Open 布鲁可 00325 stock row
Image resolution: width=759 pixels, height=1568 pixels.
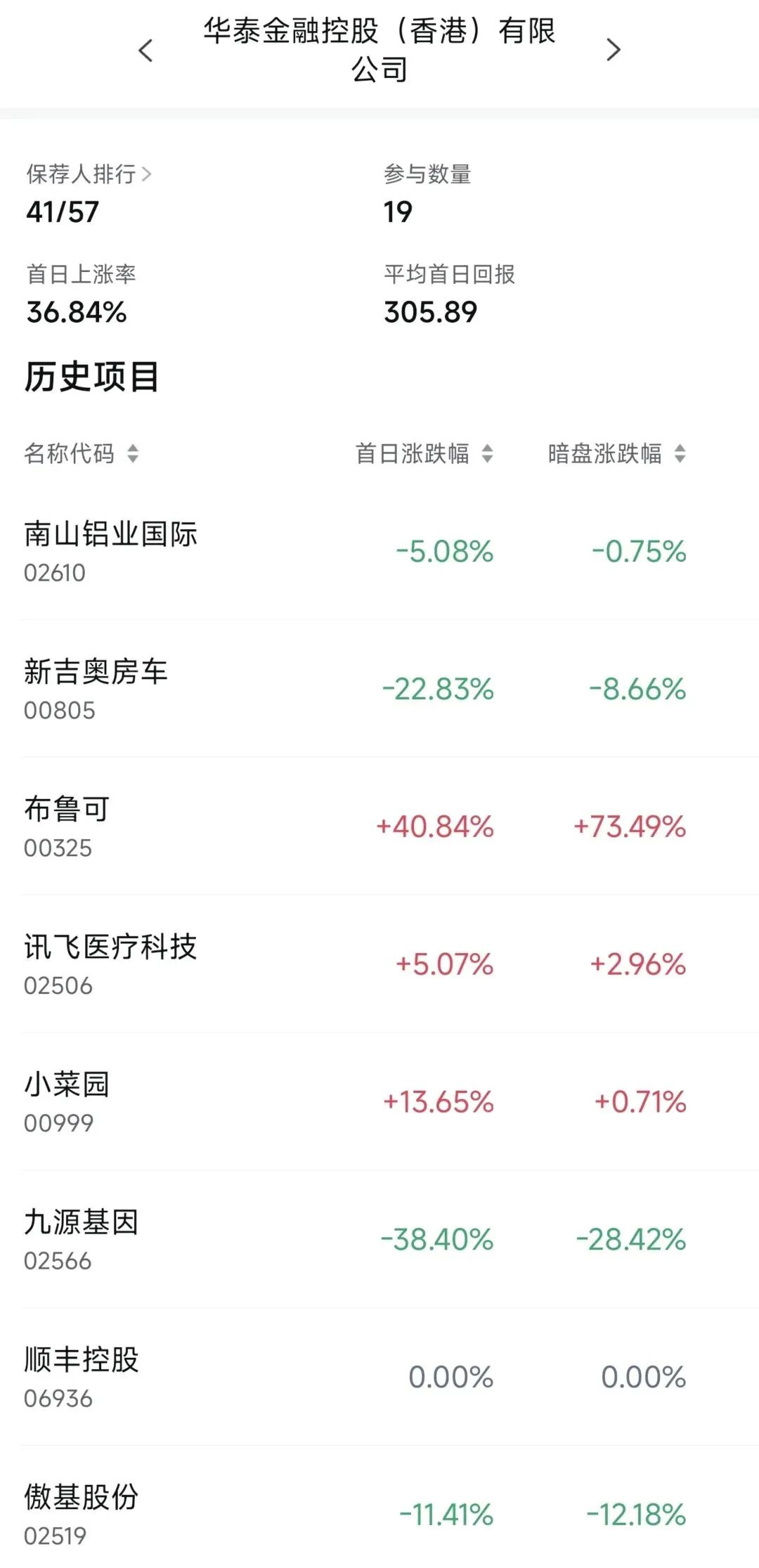tap(379, 827)
